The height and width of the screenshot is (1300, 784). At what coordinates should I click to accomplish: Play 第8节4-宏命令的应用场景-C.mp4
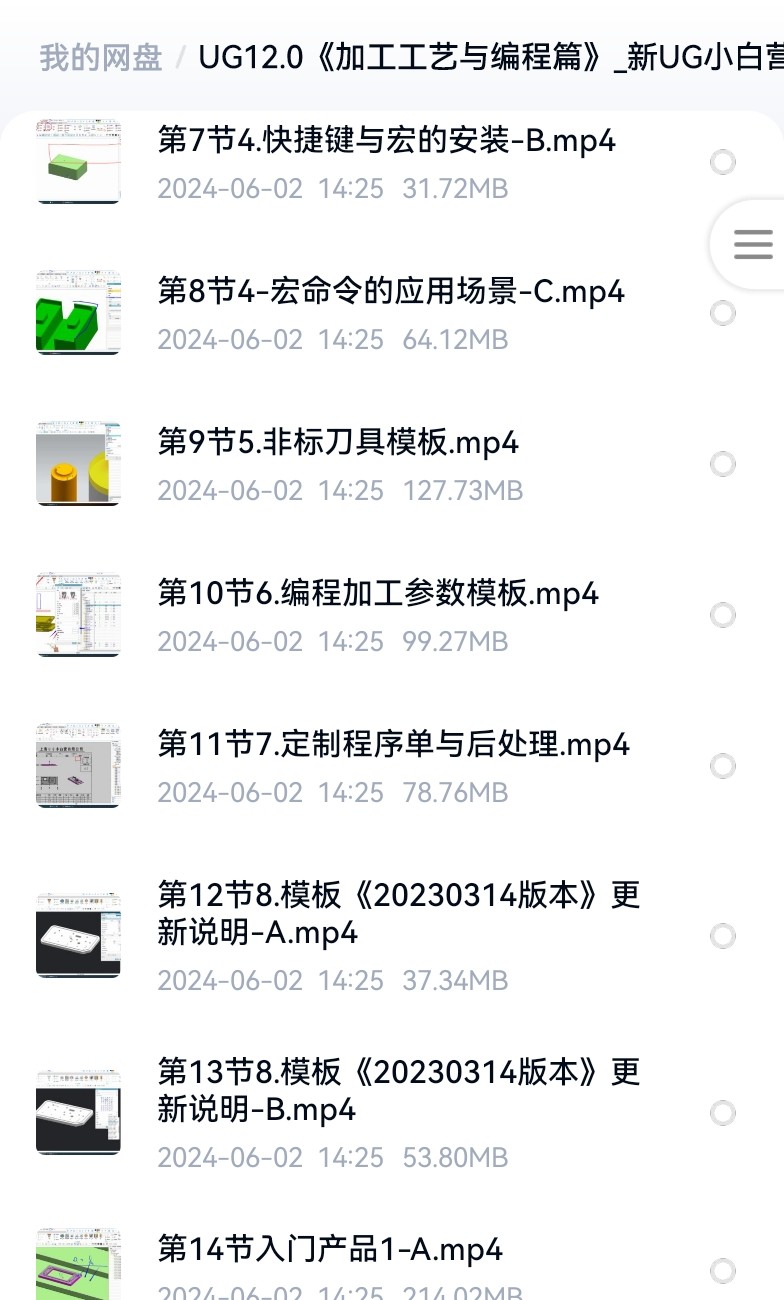[390, 292]
